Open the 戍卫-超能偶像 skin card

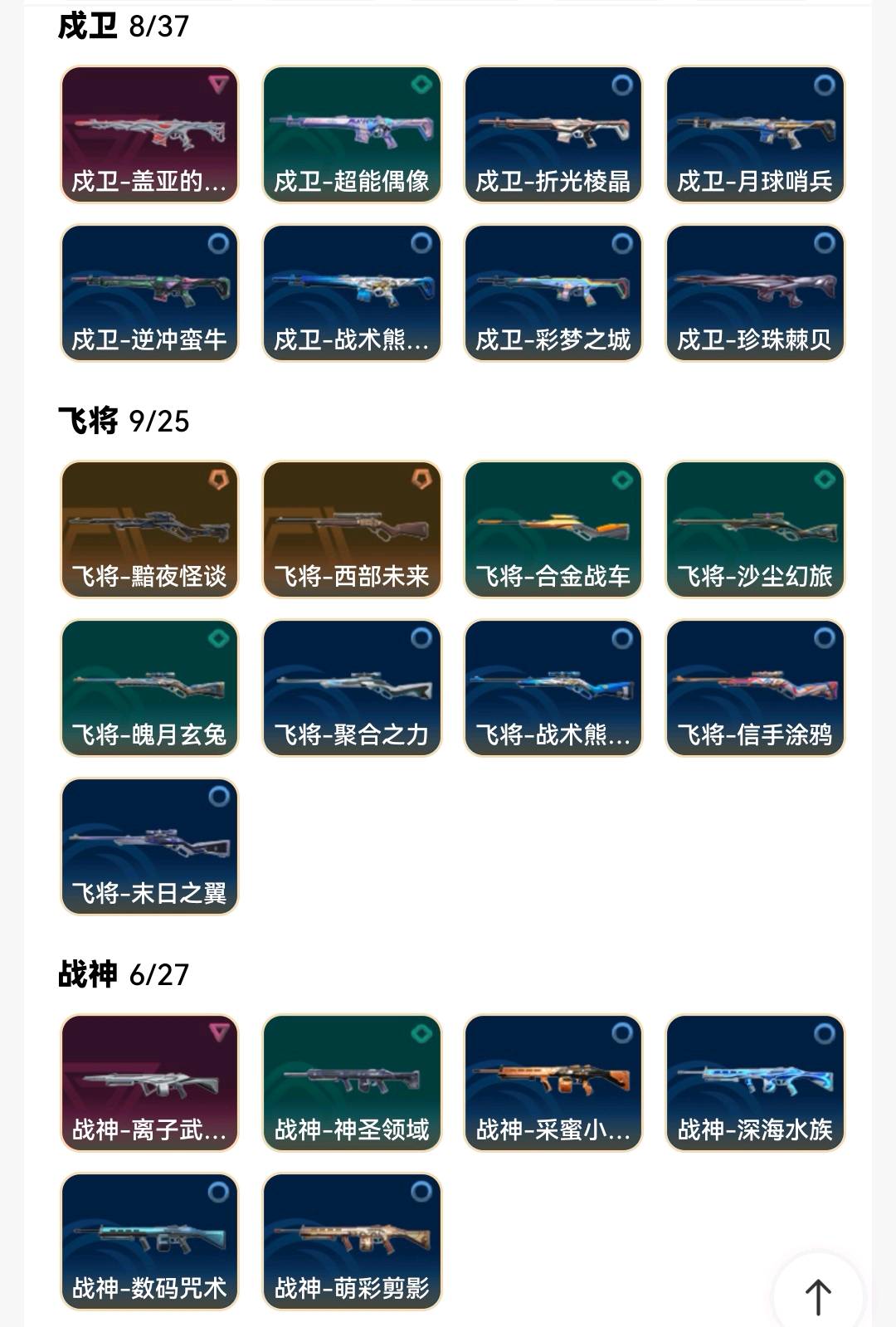[352, 134]
